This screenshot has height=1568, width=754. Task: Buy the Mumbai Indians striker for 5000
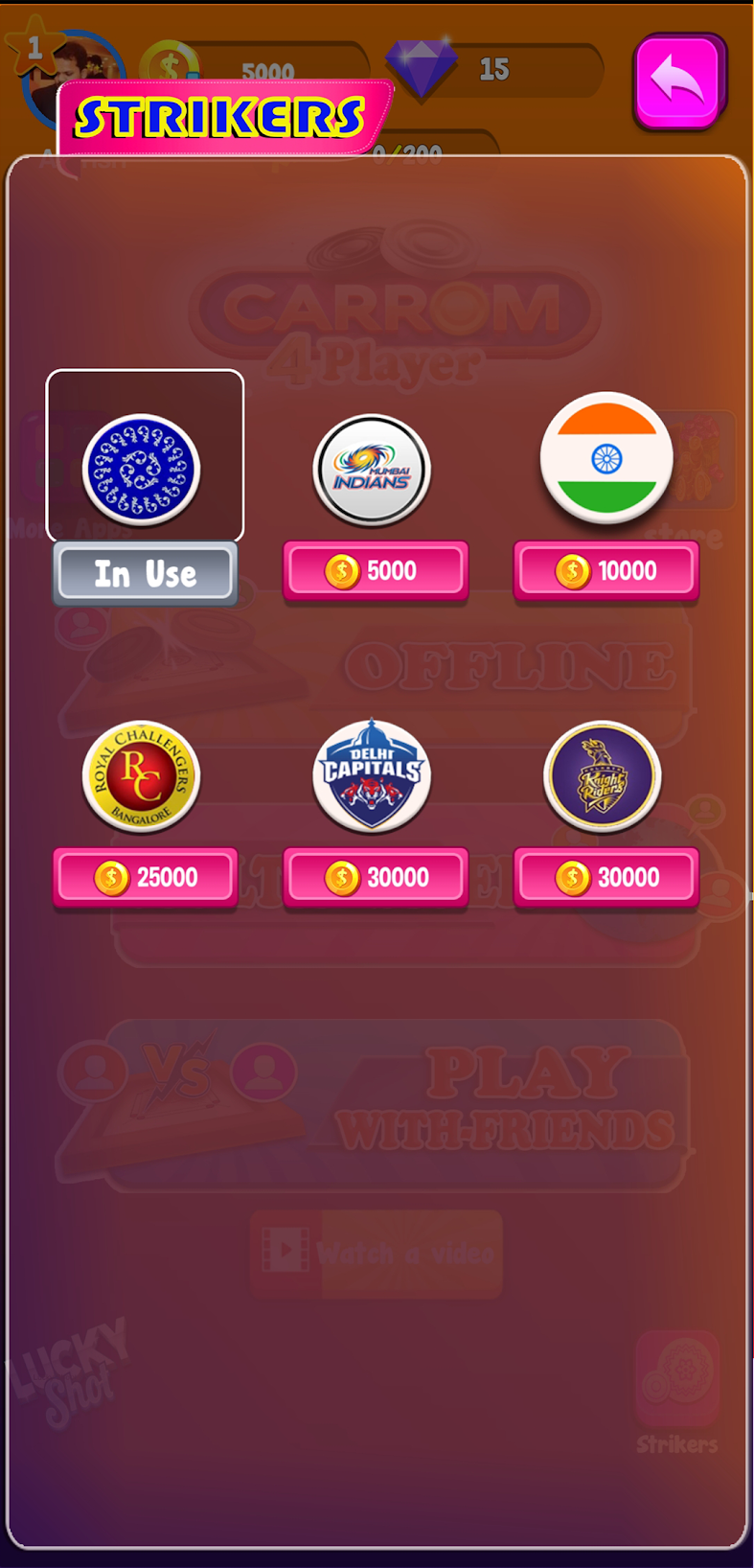coord(375,571)
